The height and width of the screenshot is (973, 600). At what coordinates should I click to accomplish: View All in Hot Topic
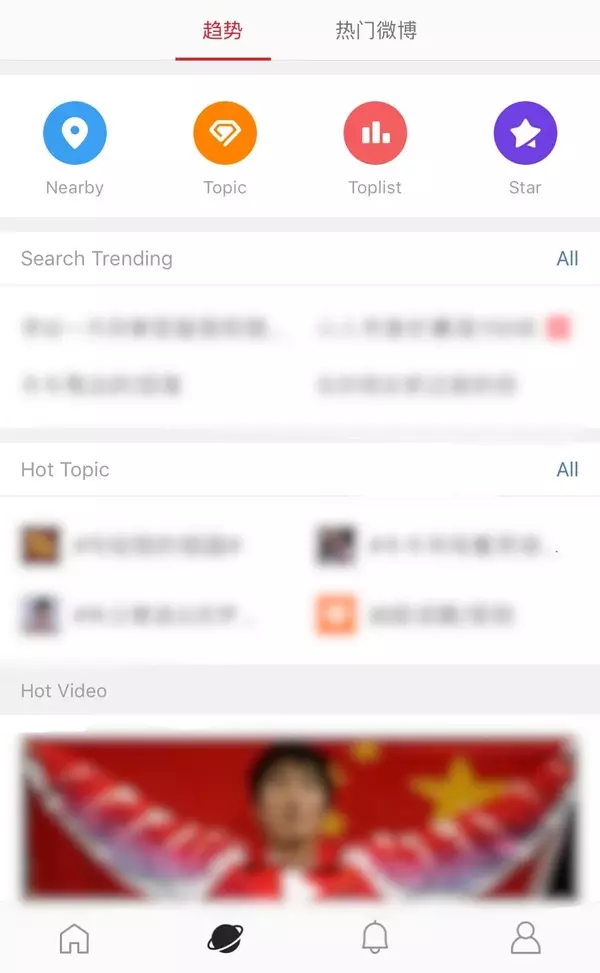click(567, 470)
